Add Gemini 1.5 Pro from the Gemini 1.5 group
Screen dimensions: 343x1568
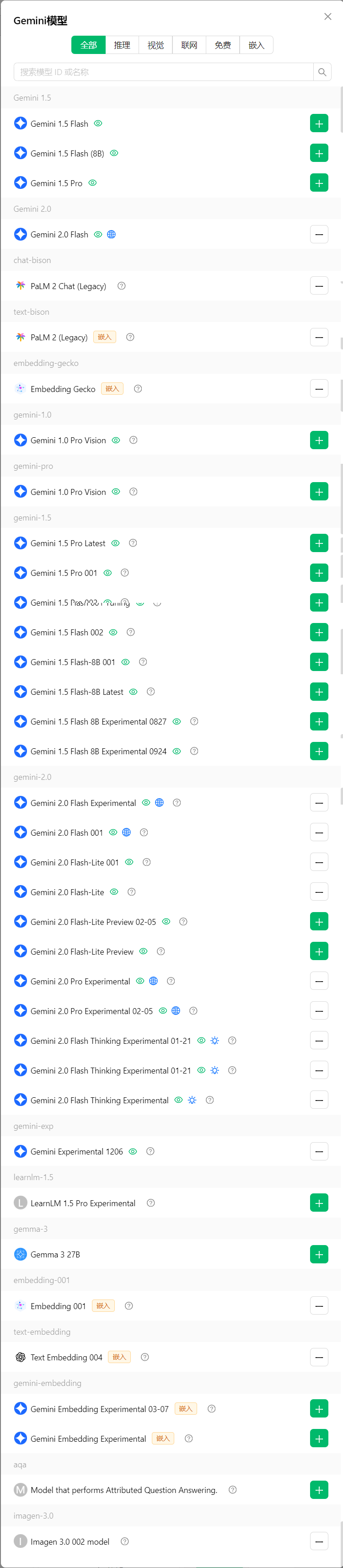pos(319,183)
